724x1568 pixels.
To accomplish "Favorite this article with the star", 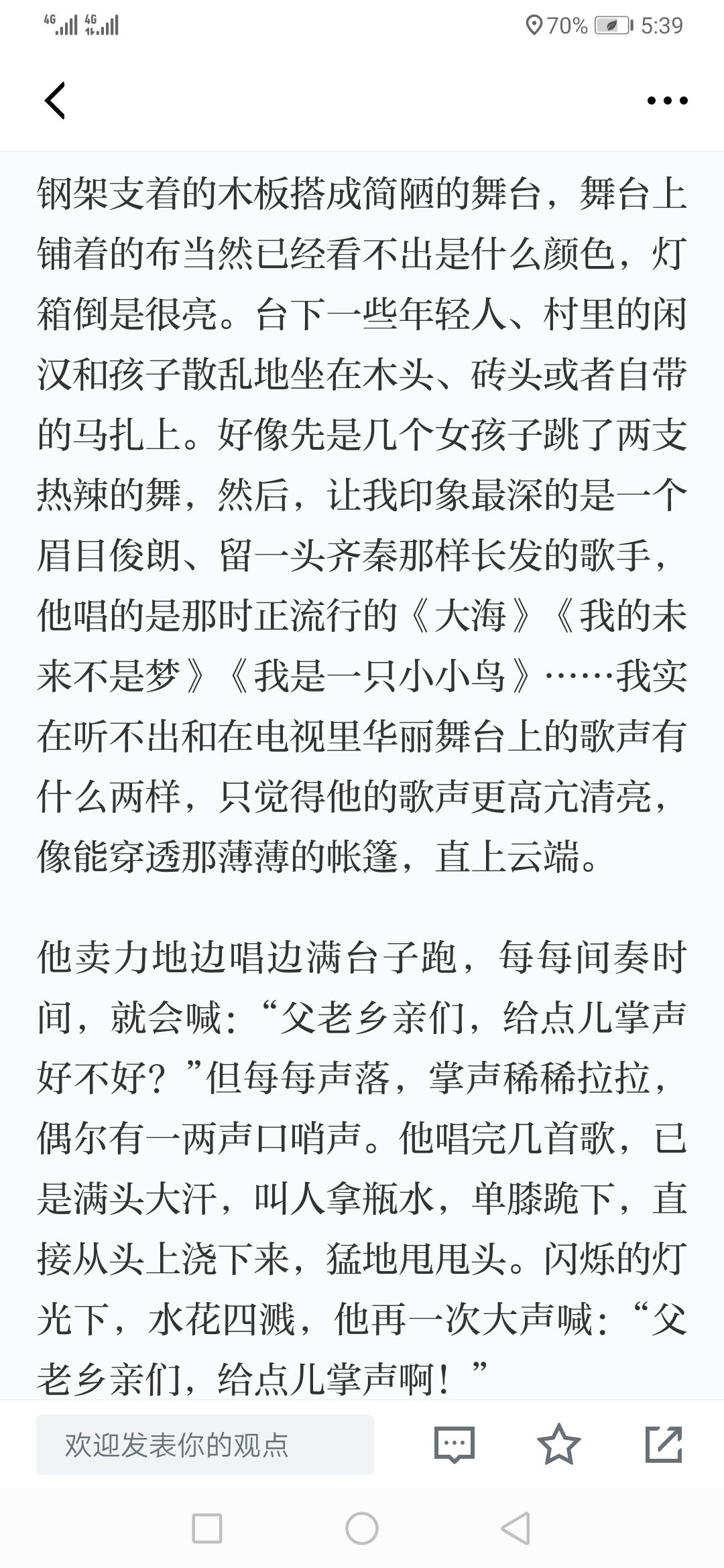I will [559, 1443].
